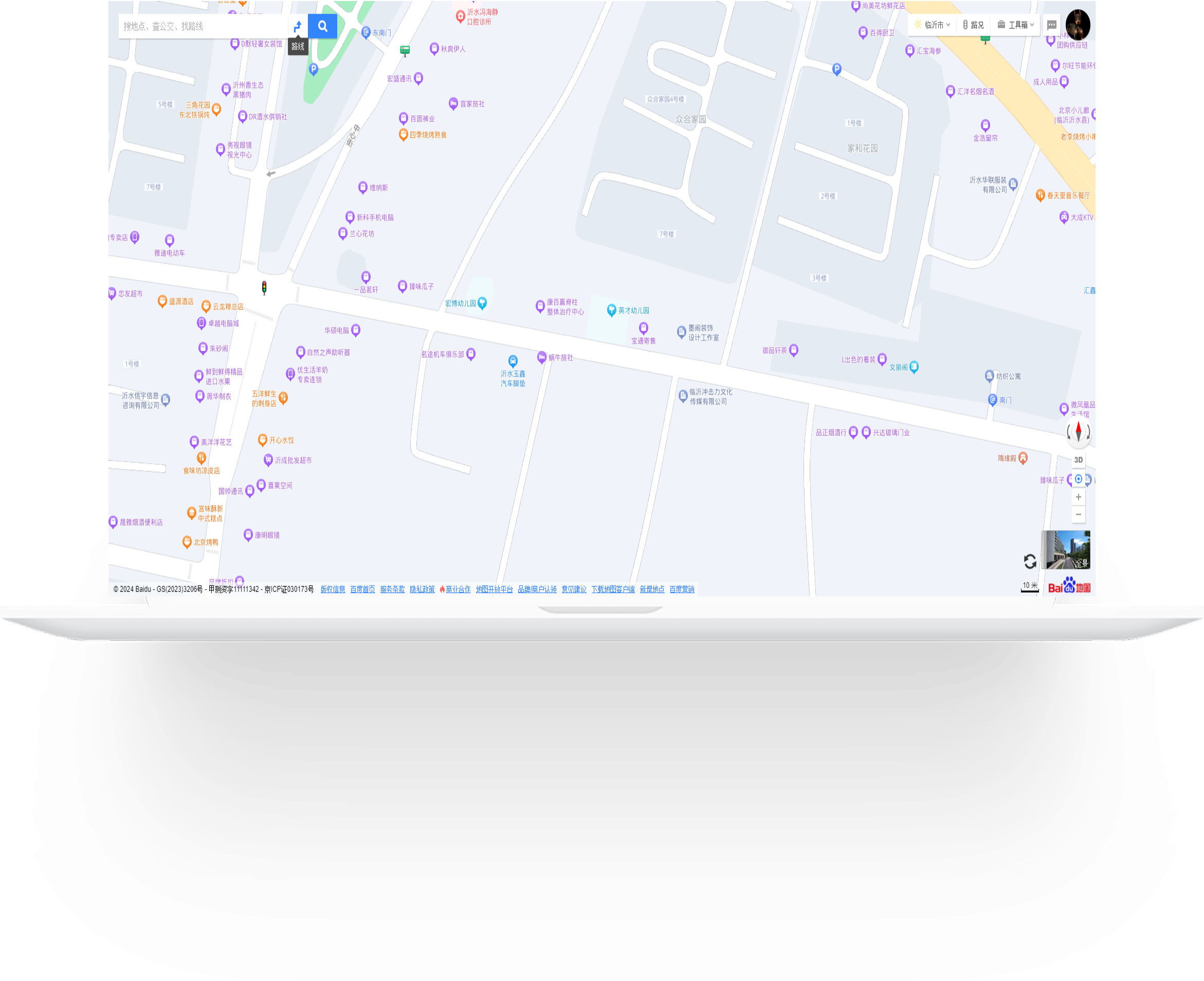Tap the refresh arrows icon

(x=1030, y=561)
